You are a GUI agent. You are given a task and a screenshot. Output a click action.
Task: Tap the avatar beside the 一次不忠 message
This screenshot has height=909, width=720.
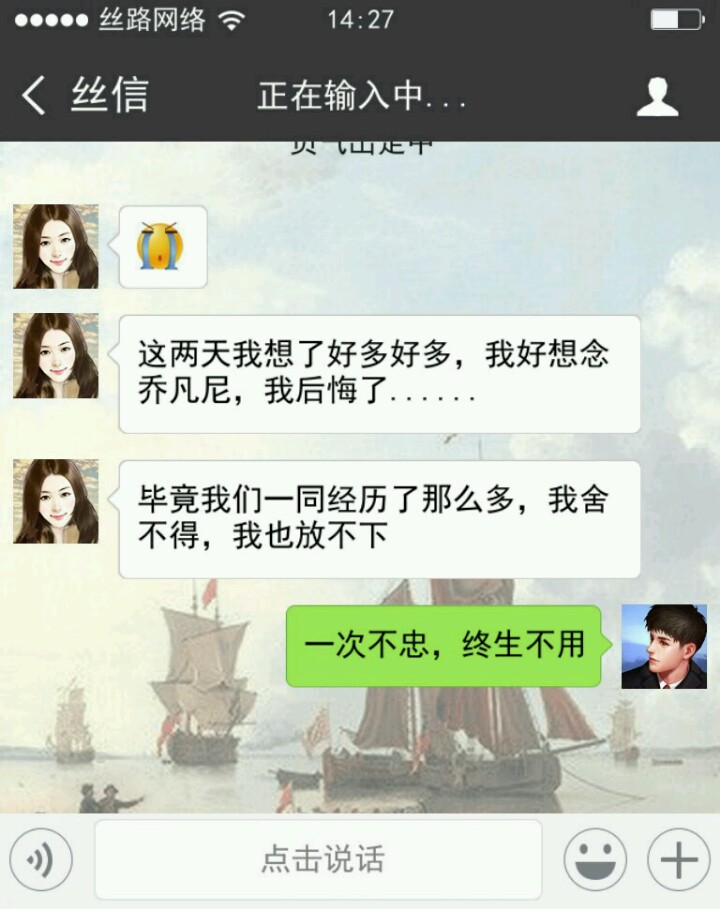[x=663, y=646]
